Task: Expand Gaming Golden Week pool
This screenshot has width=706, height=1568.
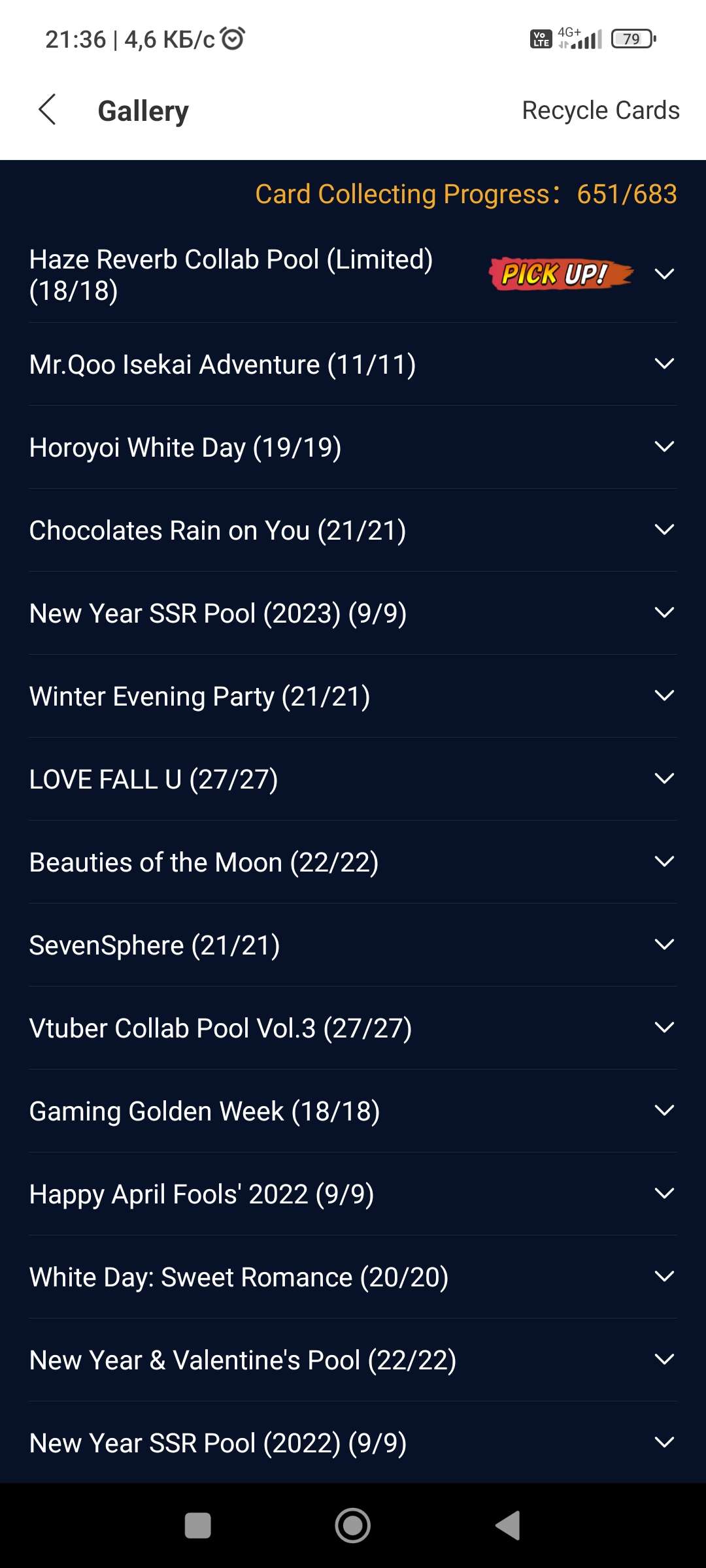Action: click(x=664, y=1111)
